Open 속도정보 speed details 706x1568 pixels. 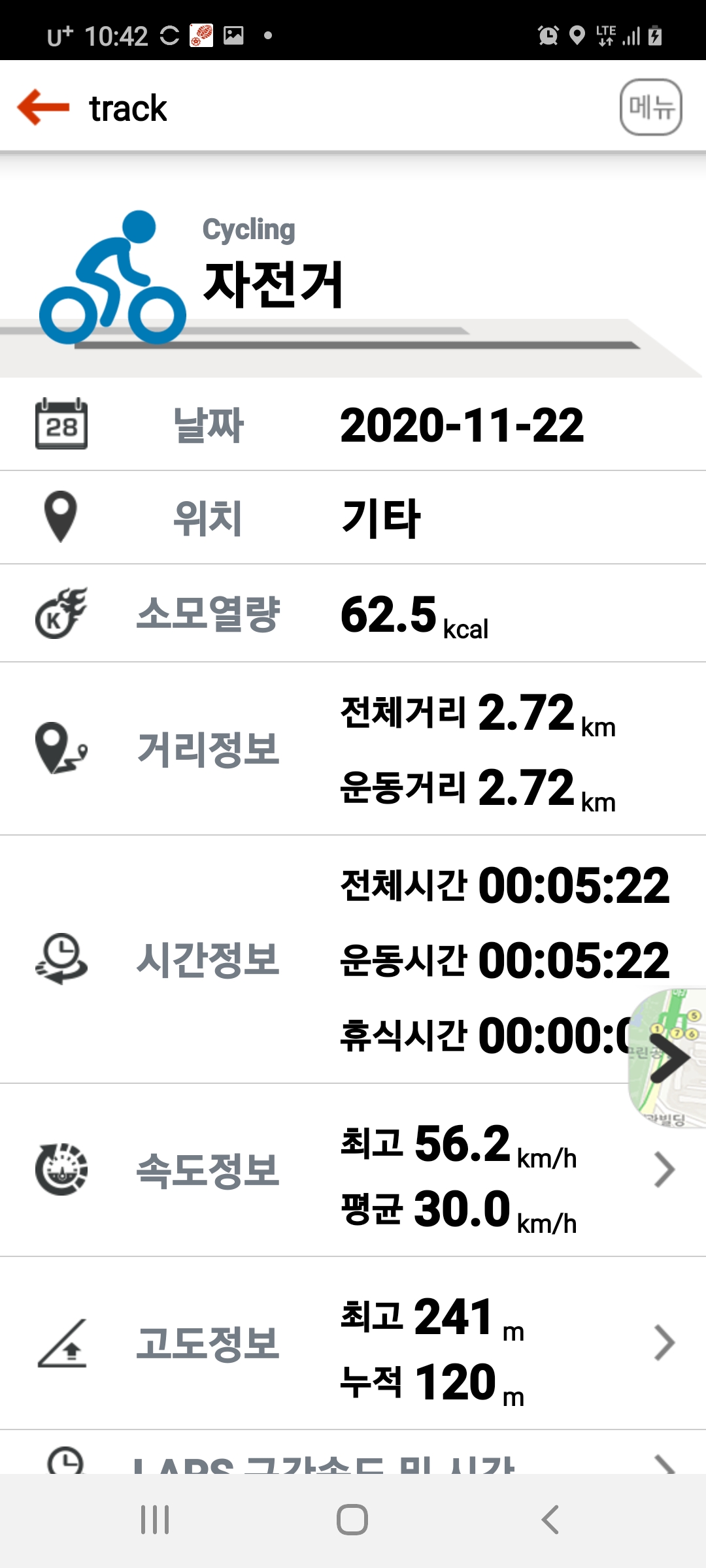pos(353,1170)
